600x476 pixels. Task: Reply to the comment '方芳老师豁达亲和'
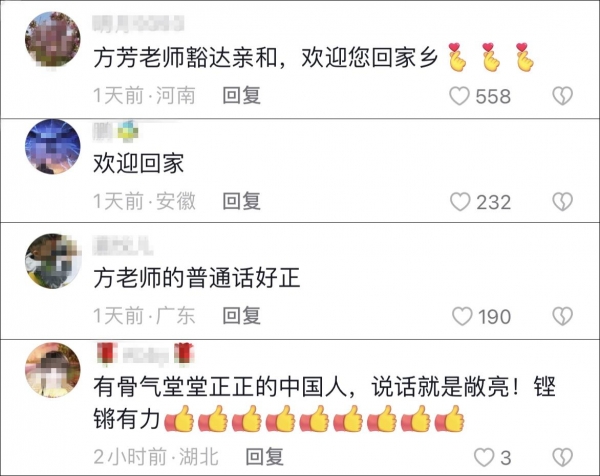pos(241,96)
